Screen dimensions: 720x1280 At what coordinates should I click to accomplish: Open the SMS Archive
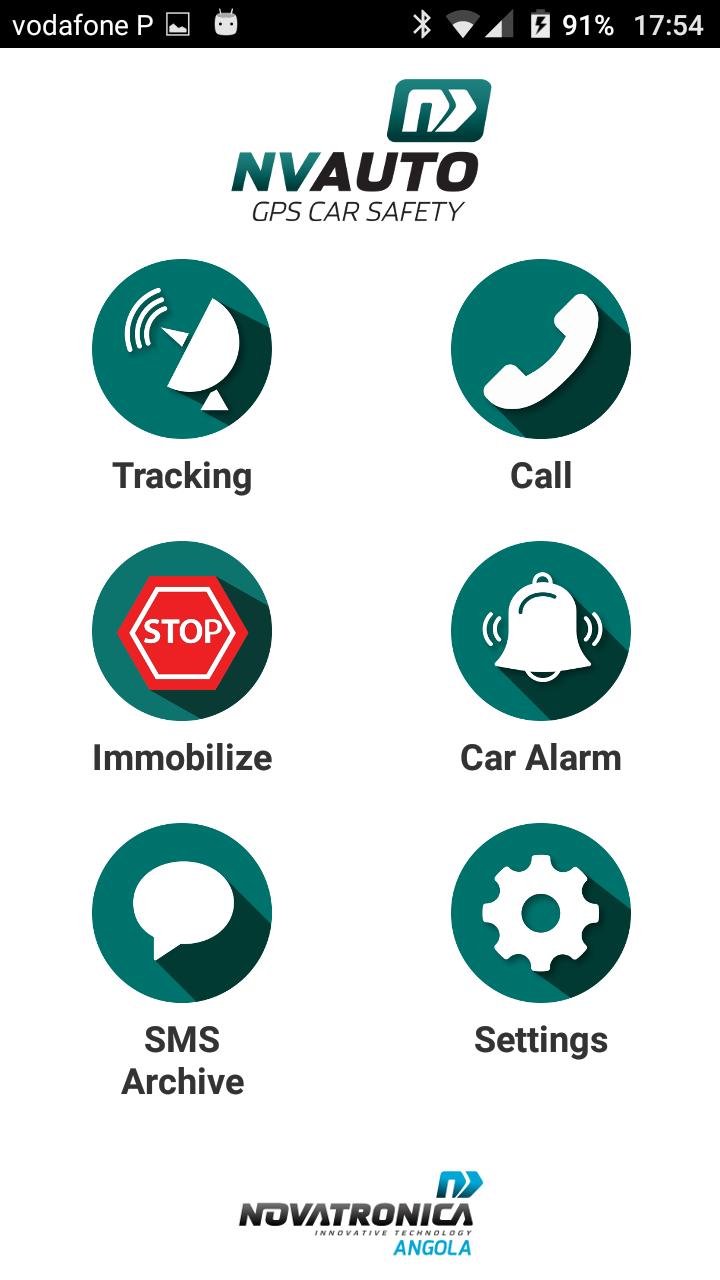182,913
